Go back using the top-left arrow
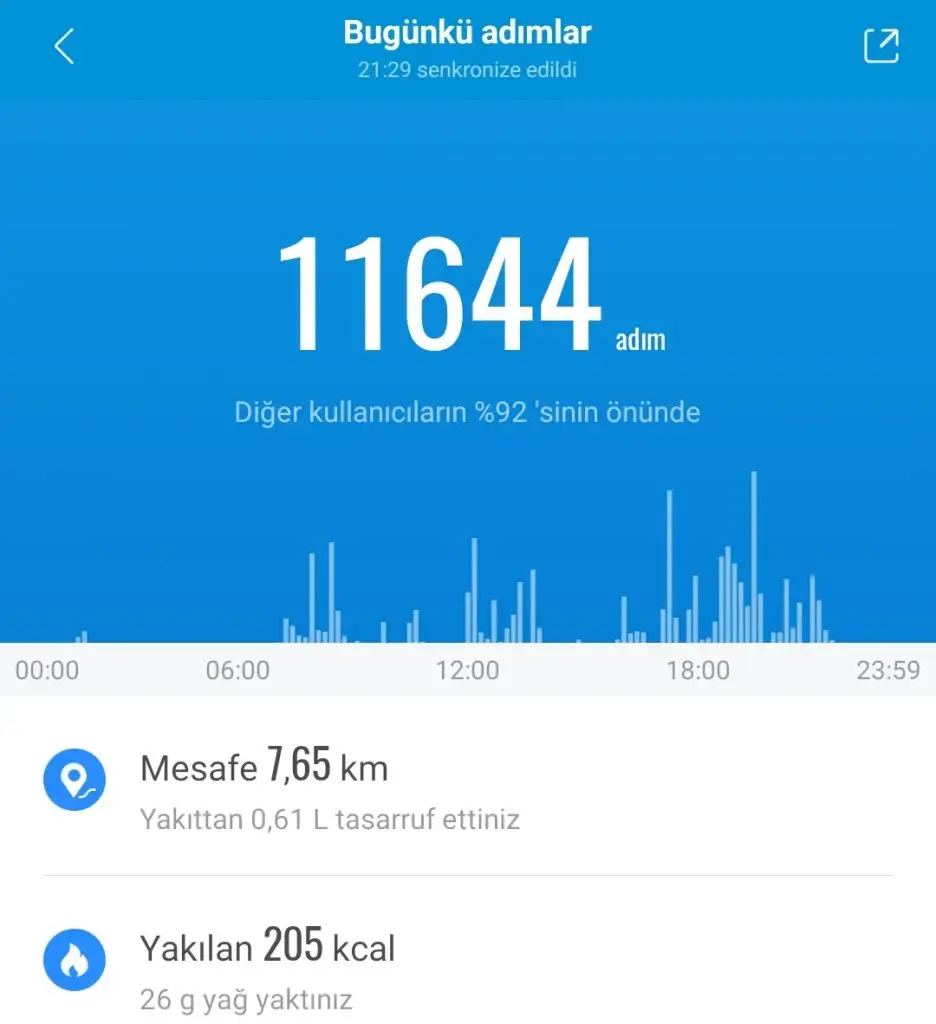 [x=64, y=46]
